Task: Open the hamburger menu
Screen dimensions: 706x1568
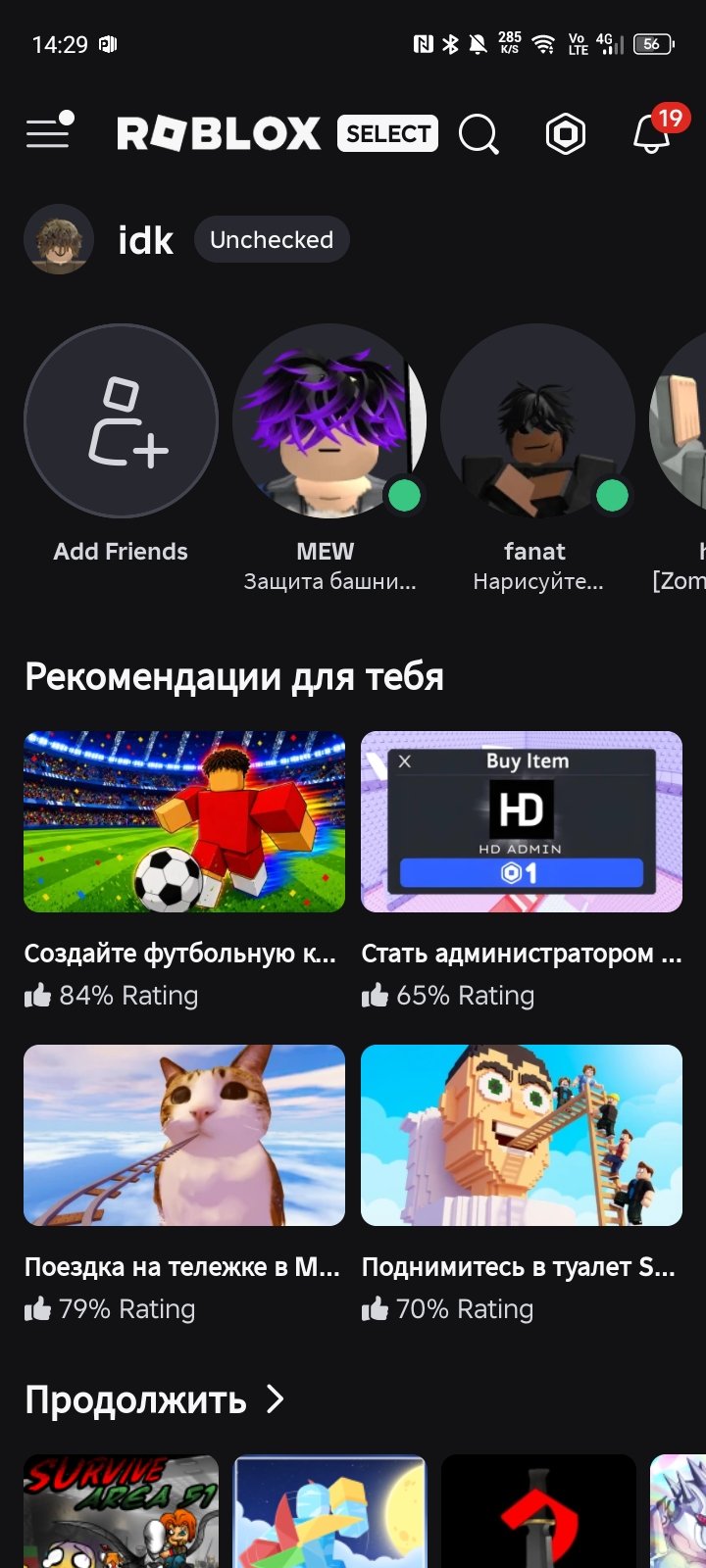Action: [49, 132]
